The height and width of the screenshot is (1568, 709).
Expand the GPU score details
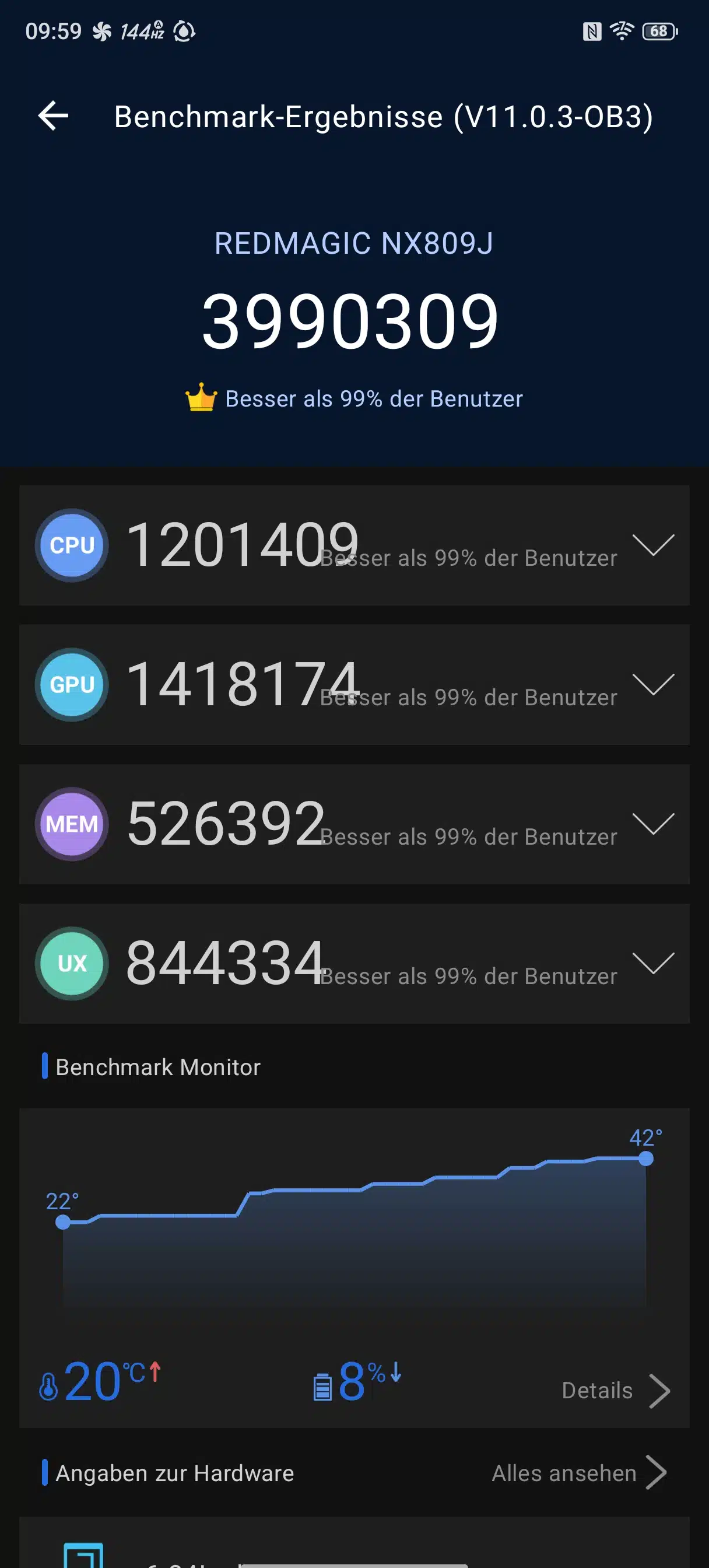tap(652, 684)
